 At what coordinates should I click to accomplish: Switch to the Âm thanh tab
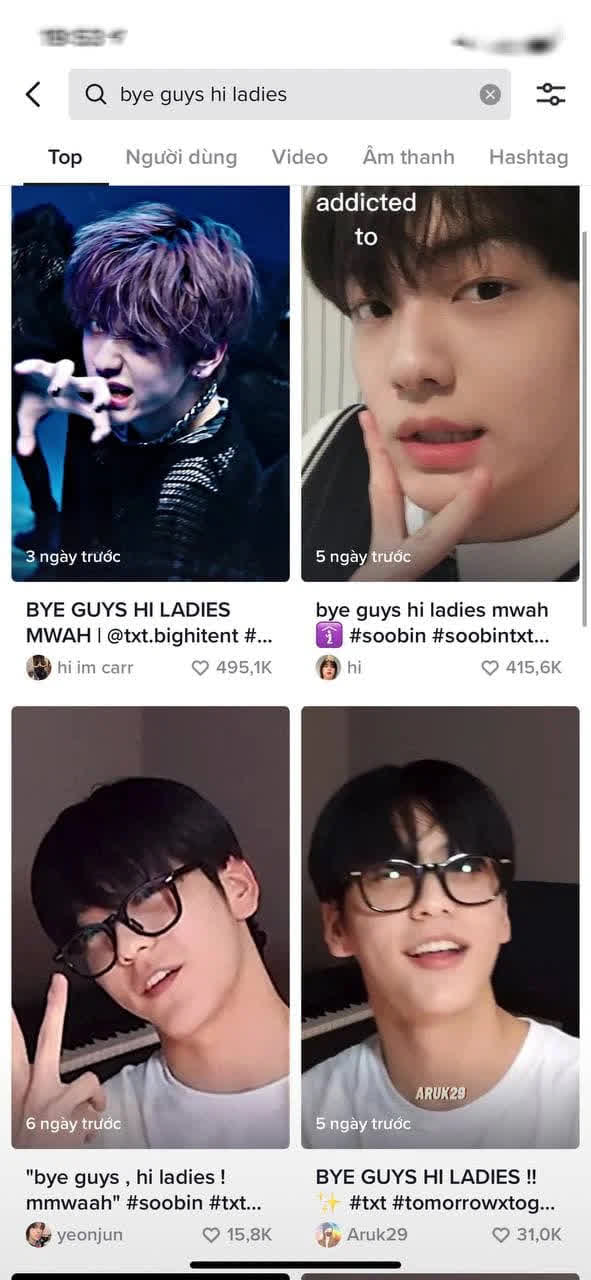coord(408,157)
